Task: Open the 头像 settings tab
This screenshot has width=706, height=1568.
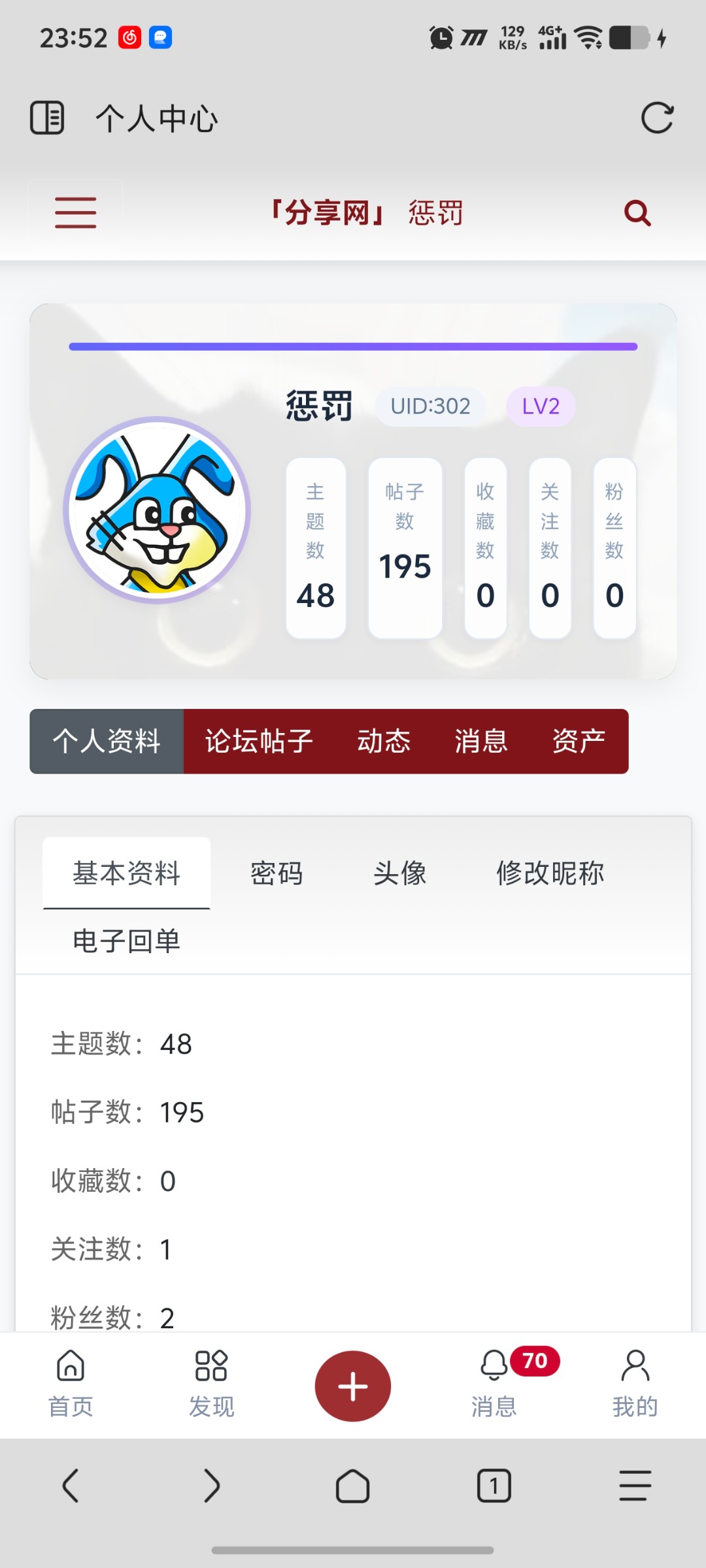Action: click(x=399, y=874)
